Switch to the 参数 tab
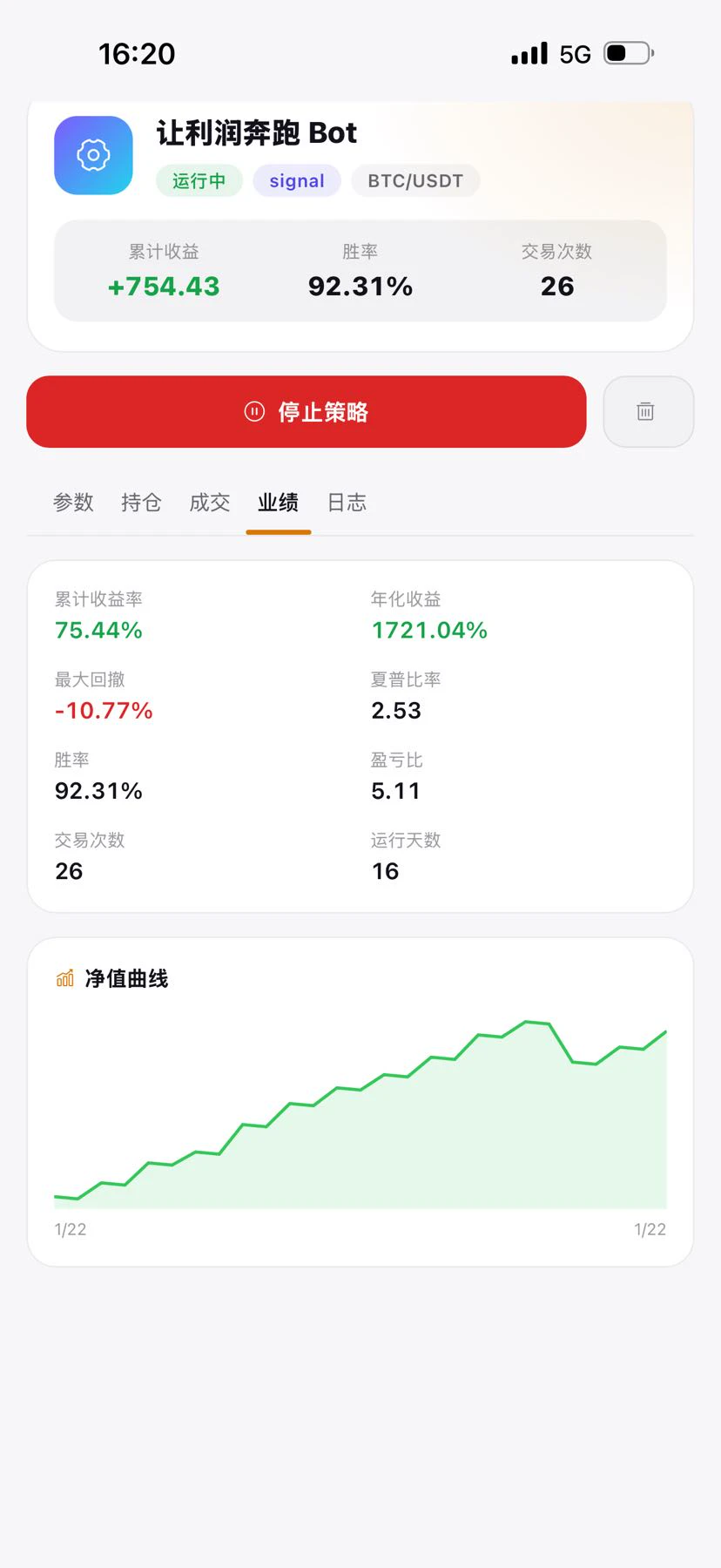The width and height of the screenshot is (721, 1568). 73,503
